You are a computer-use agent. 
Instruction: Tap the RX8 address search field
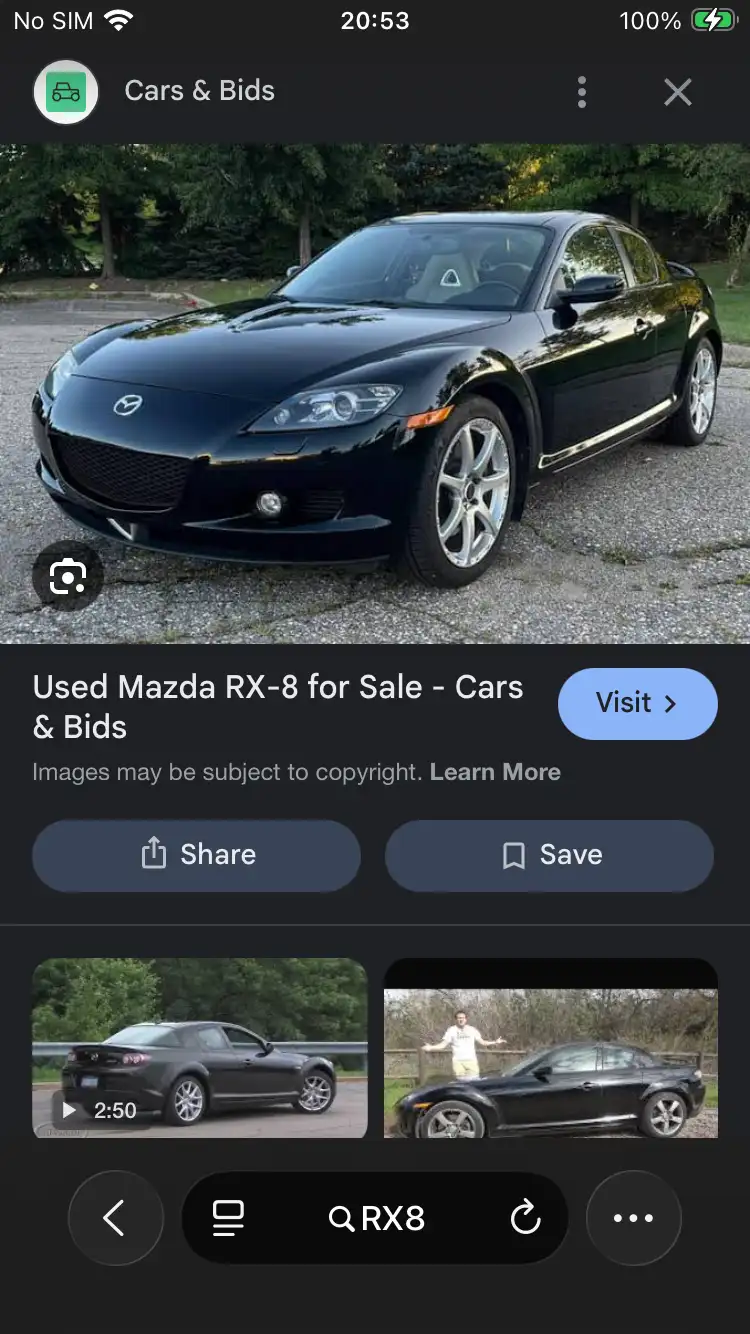pyautogui.click(x=377, y=1218)
